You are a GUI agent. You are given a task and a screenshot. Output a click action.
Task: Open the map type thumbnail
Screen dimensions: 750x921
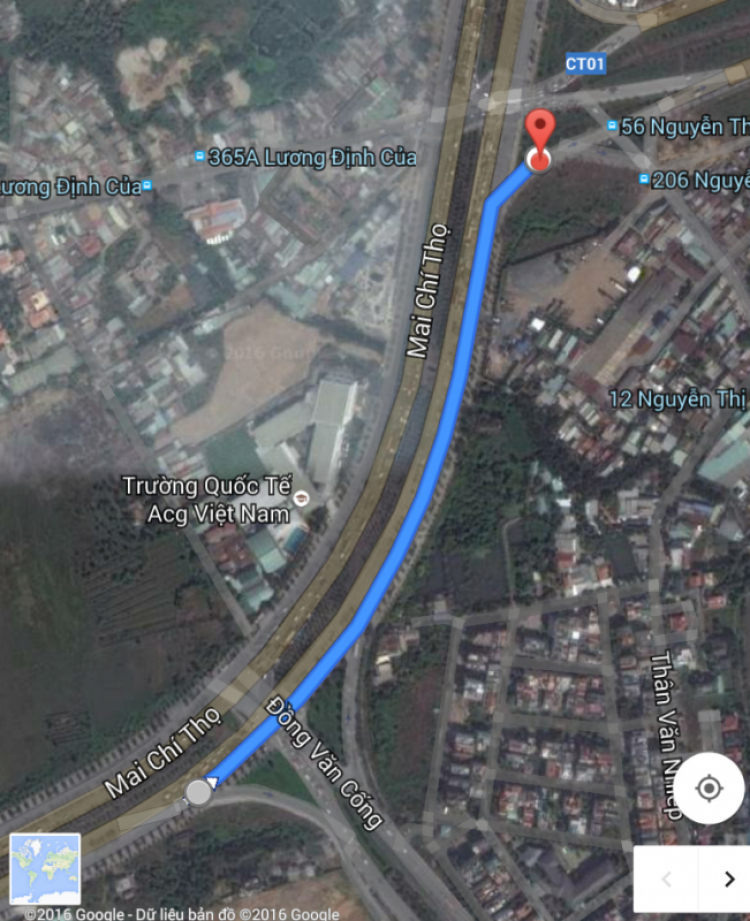point(45,868)
